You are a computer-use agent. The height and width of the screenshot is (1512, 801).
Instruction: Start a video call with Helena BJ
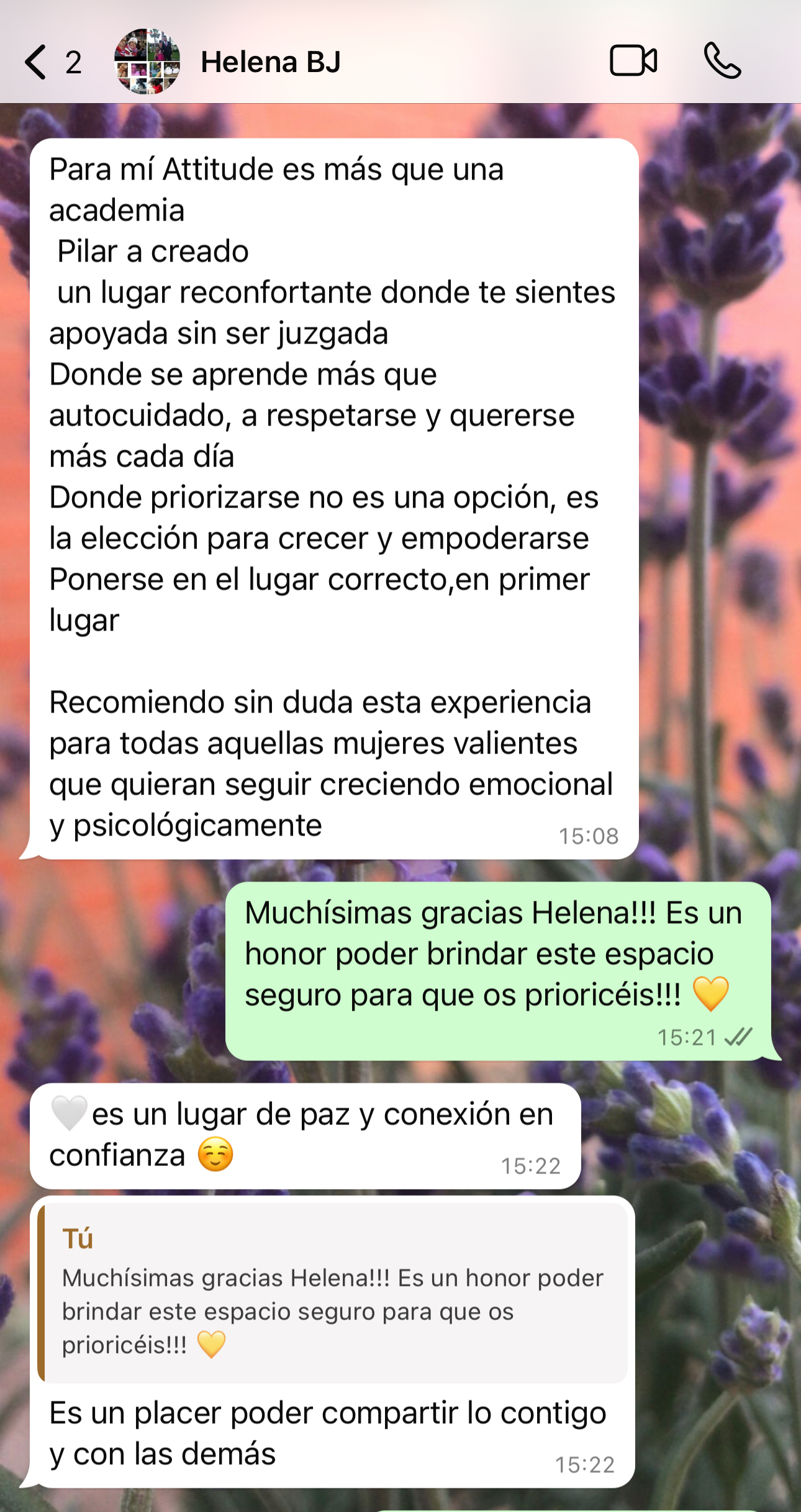[633, 61]
